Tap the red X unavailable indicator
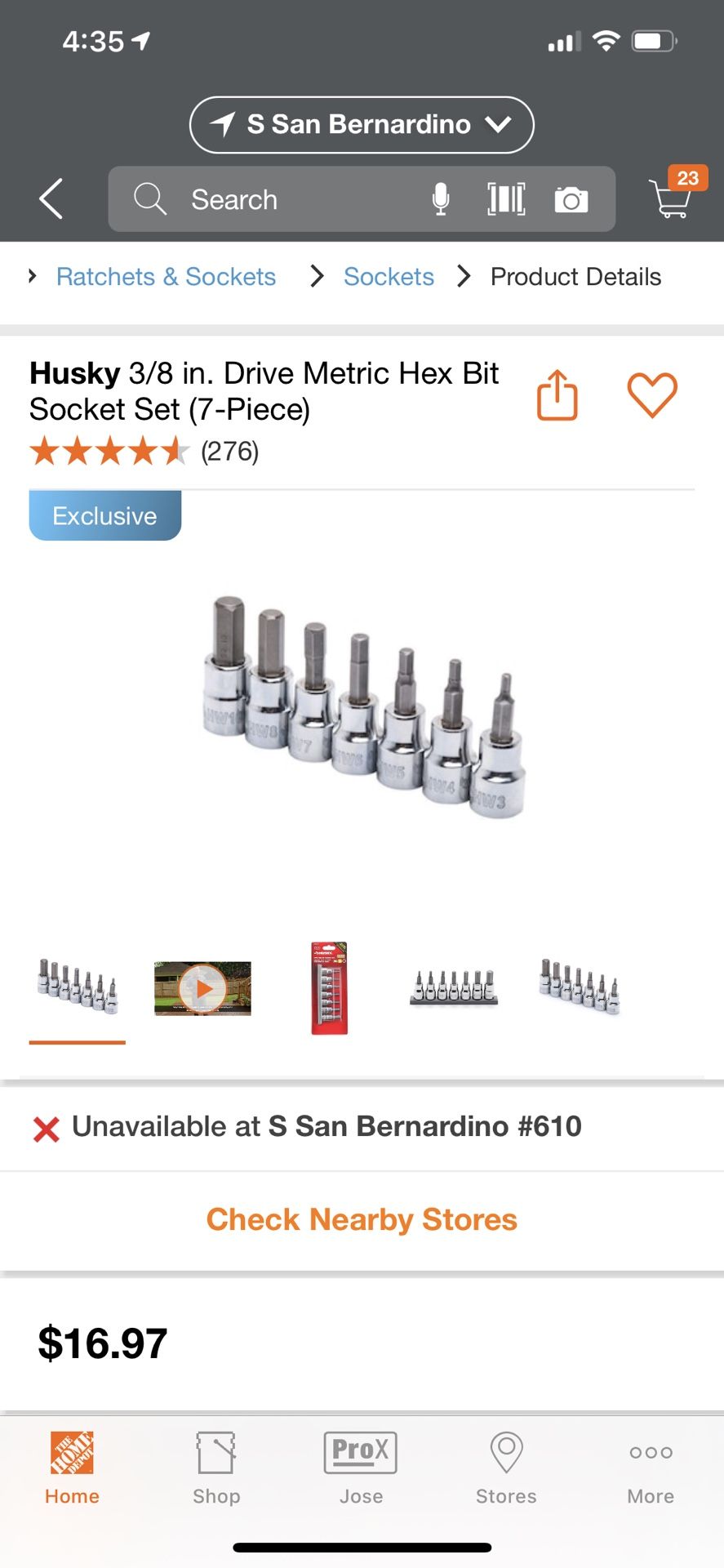 tap(47, 1127)
